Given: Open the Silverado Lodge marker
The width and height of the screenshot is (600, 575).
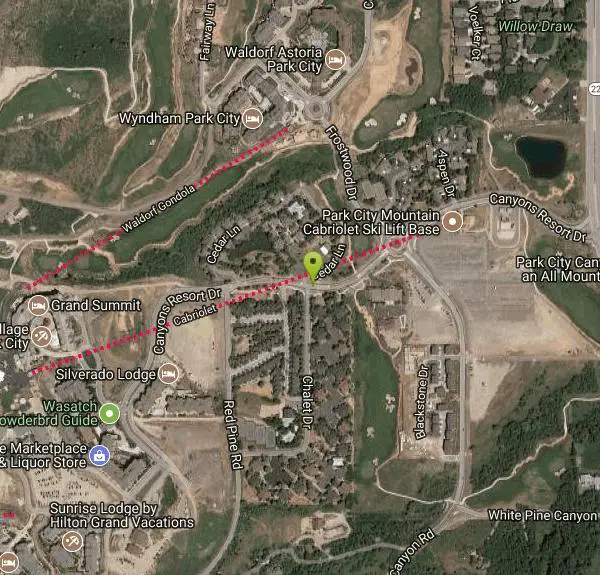Looking at the screenshot, I should [x=168, y=374].
